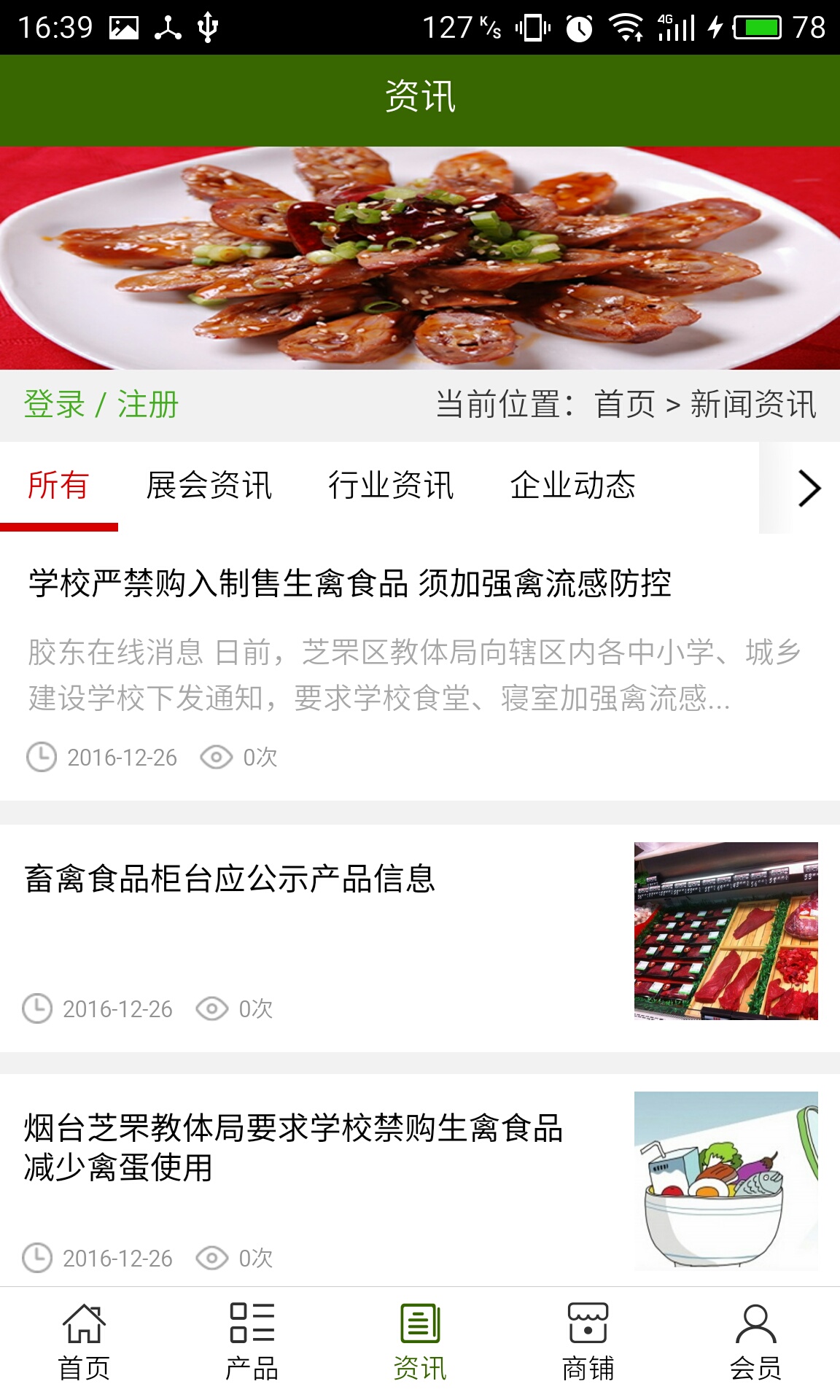The height and width of the screenshot is (1400, 840).
Task: Tap the food dish banner image
Action: [420, 258]
